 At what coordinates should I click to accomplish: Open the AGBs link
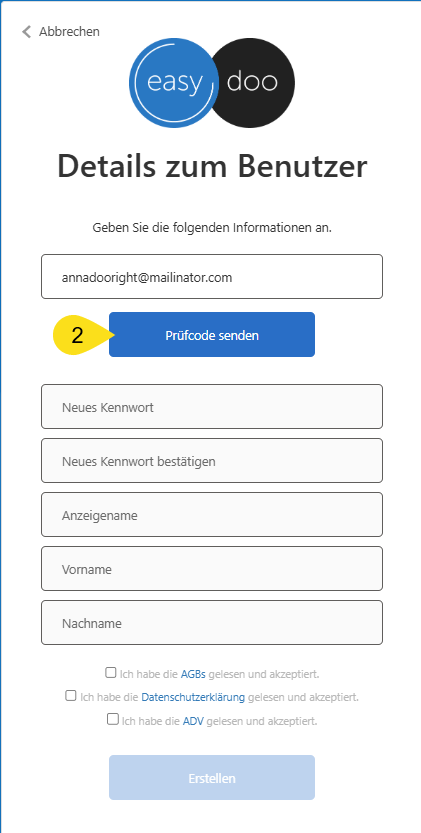pos(193,674)
